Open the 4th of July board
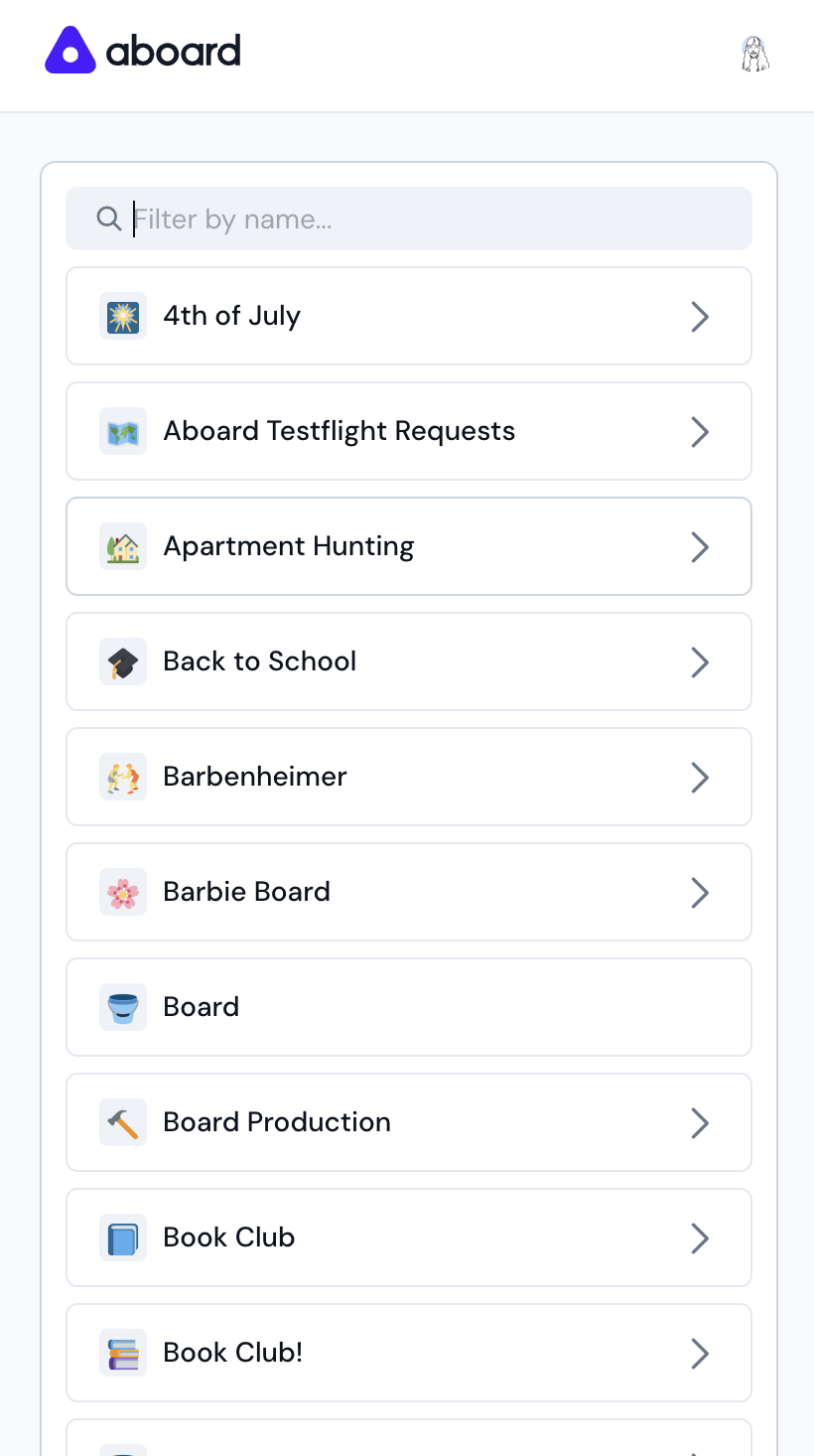Screen dimensions: 814x1456 (408, 316)
